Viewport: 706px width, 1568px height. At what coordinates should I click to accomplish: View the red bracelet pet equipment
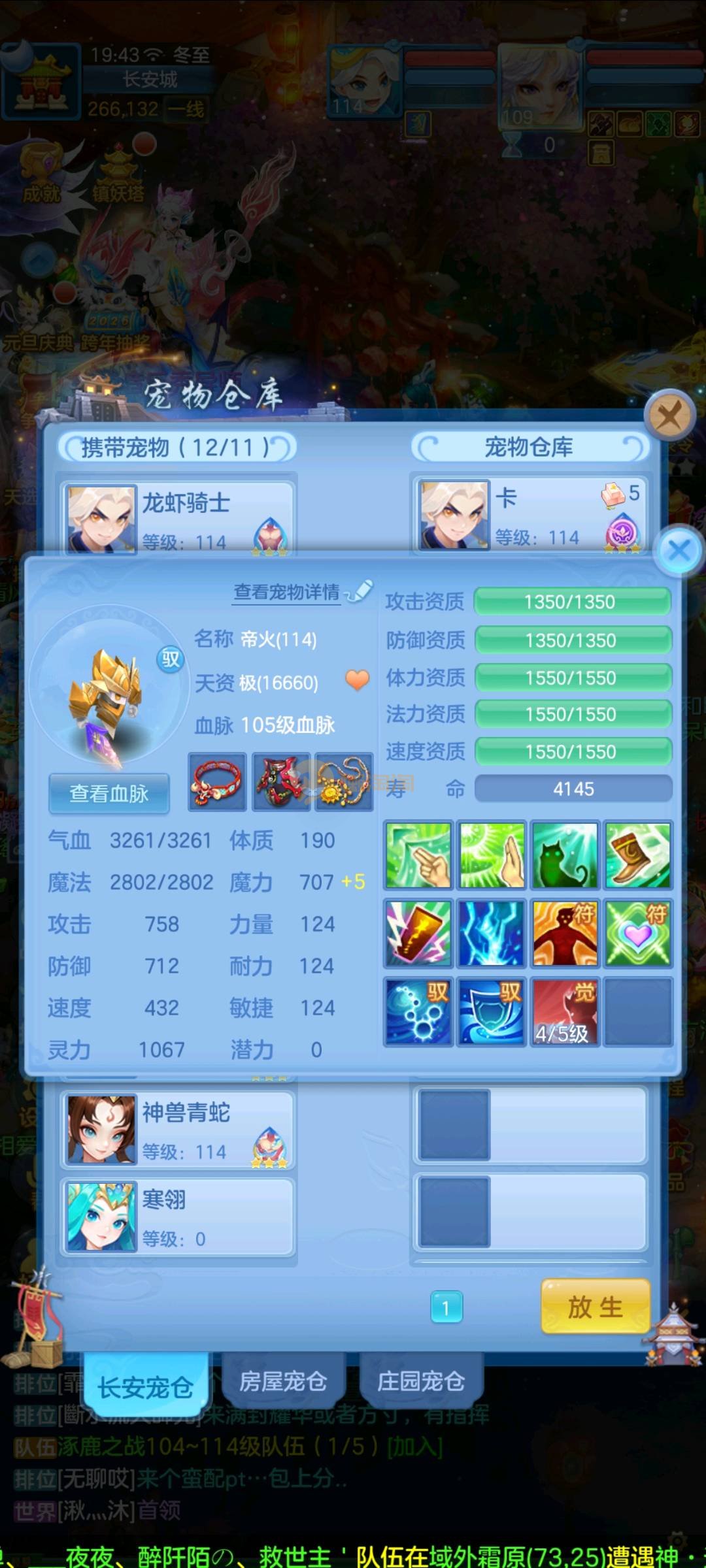[217, 782]
